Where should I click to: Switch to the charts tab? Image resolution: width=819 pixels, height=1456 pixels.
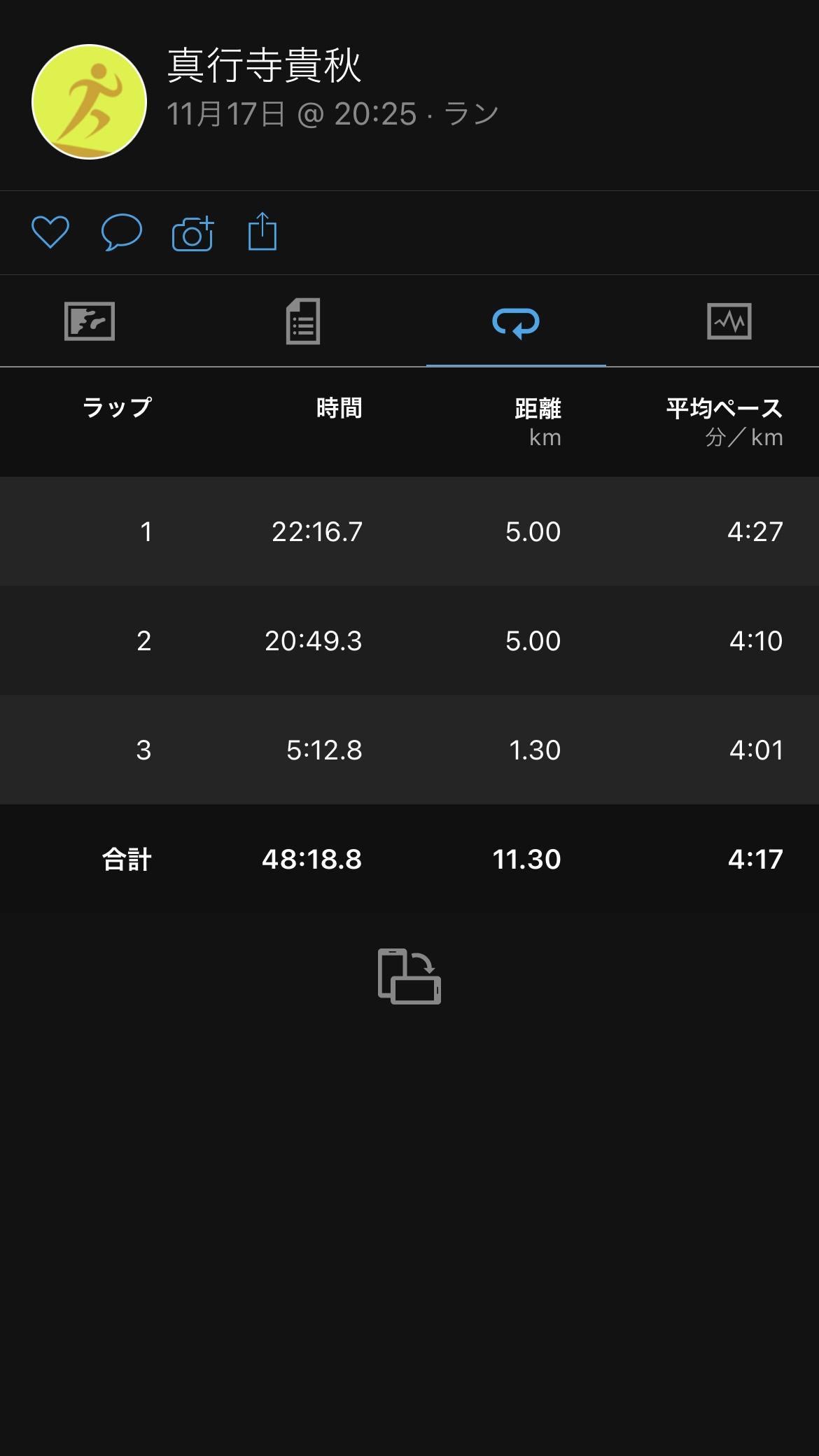(x=729, y=321)
